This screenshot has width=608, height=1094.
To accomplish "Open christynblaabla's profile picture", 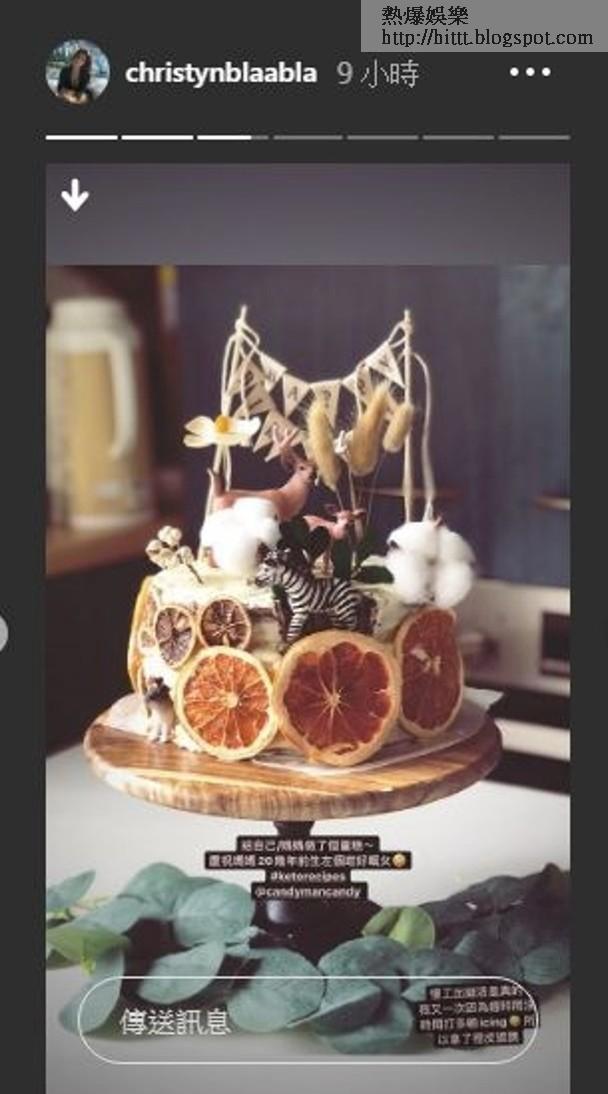I will tap(77, 72).
